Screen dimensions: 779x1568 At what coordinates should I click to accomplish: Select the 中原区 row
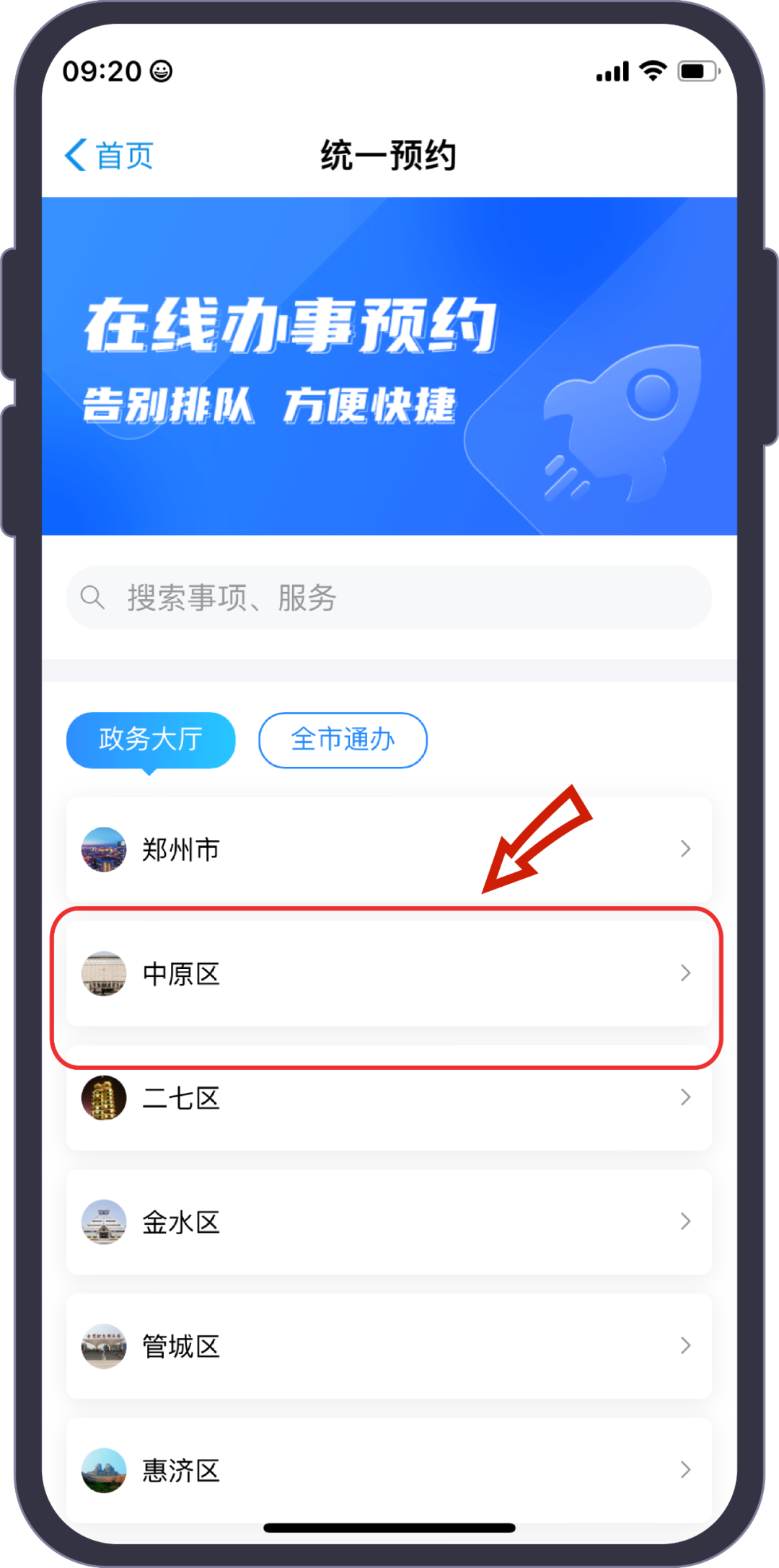[x=388, y=974]
